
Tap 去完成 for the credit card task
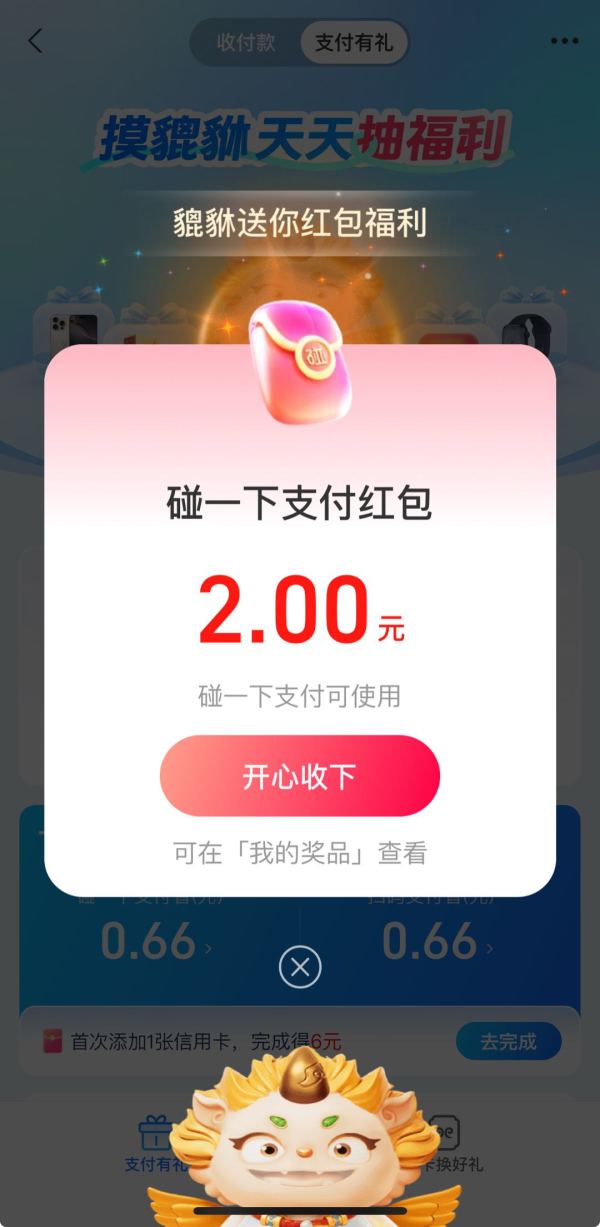pyautogui.click(x=508, y=1041)
